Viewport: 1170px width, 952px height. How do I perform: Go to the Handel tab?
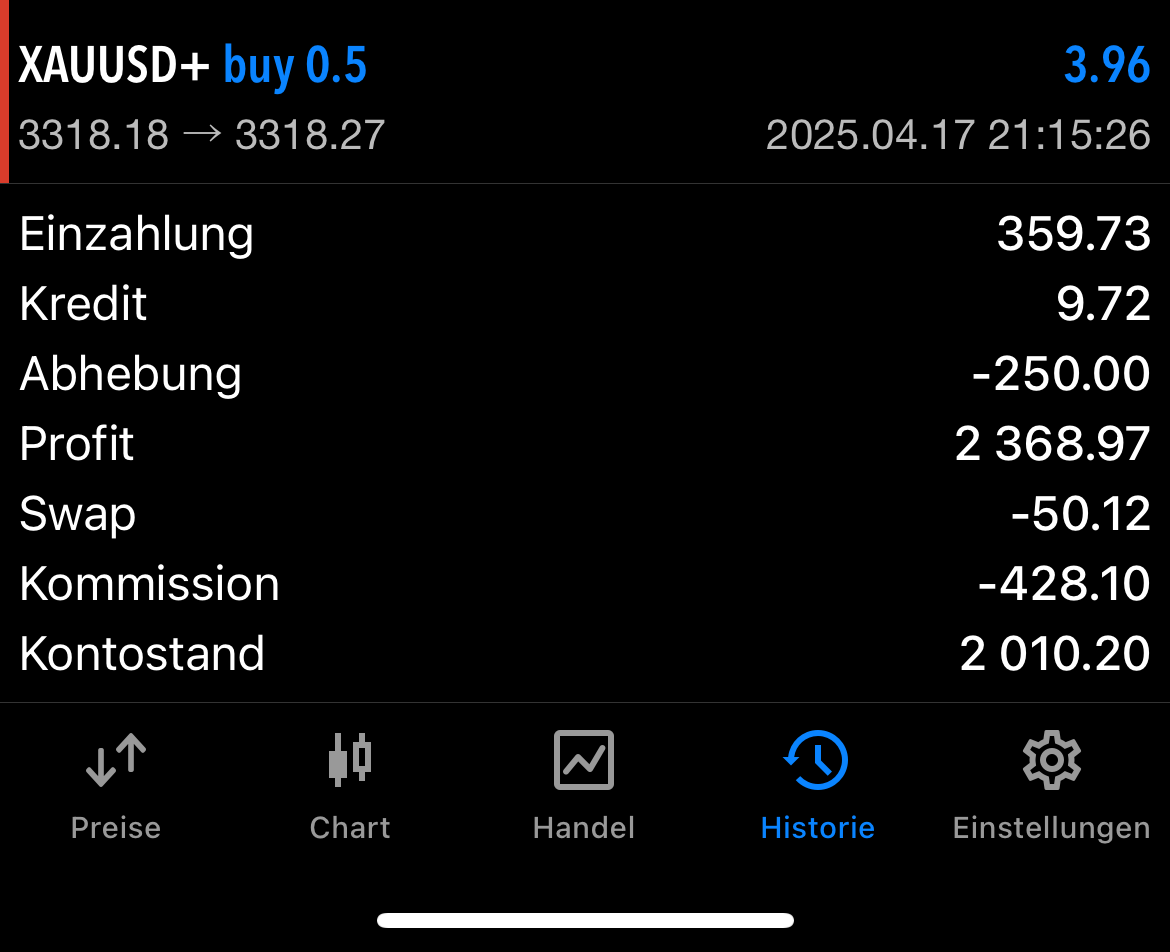pyautogui.click(x=584, y=785)
